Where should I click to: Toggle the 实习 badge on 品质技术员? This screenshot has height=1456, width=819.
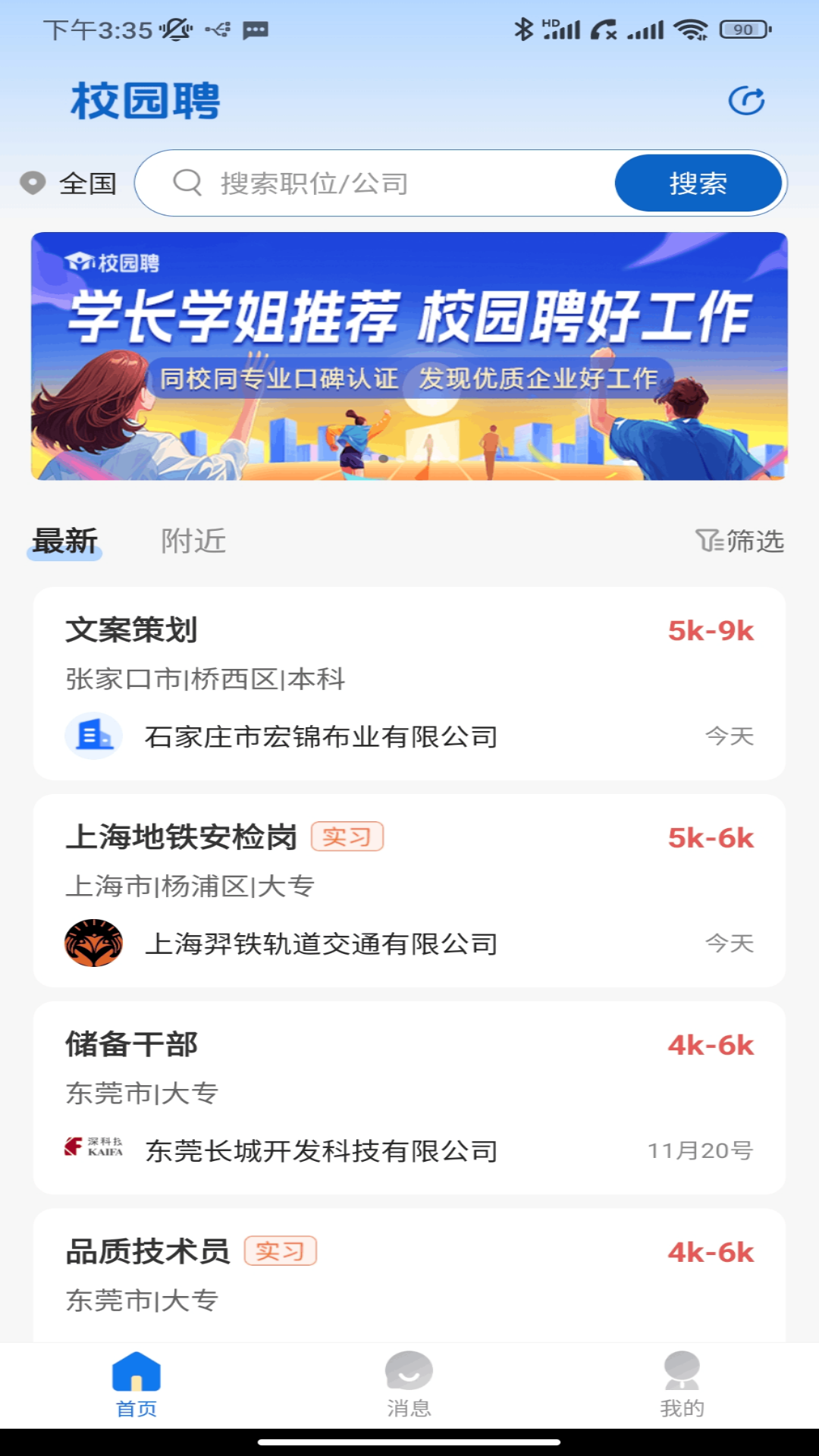pos(281,1251)
